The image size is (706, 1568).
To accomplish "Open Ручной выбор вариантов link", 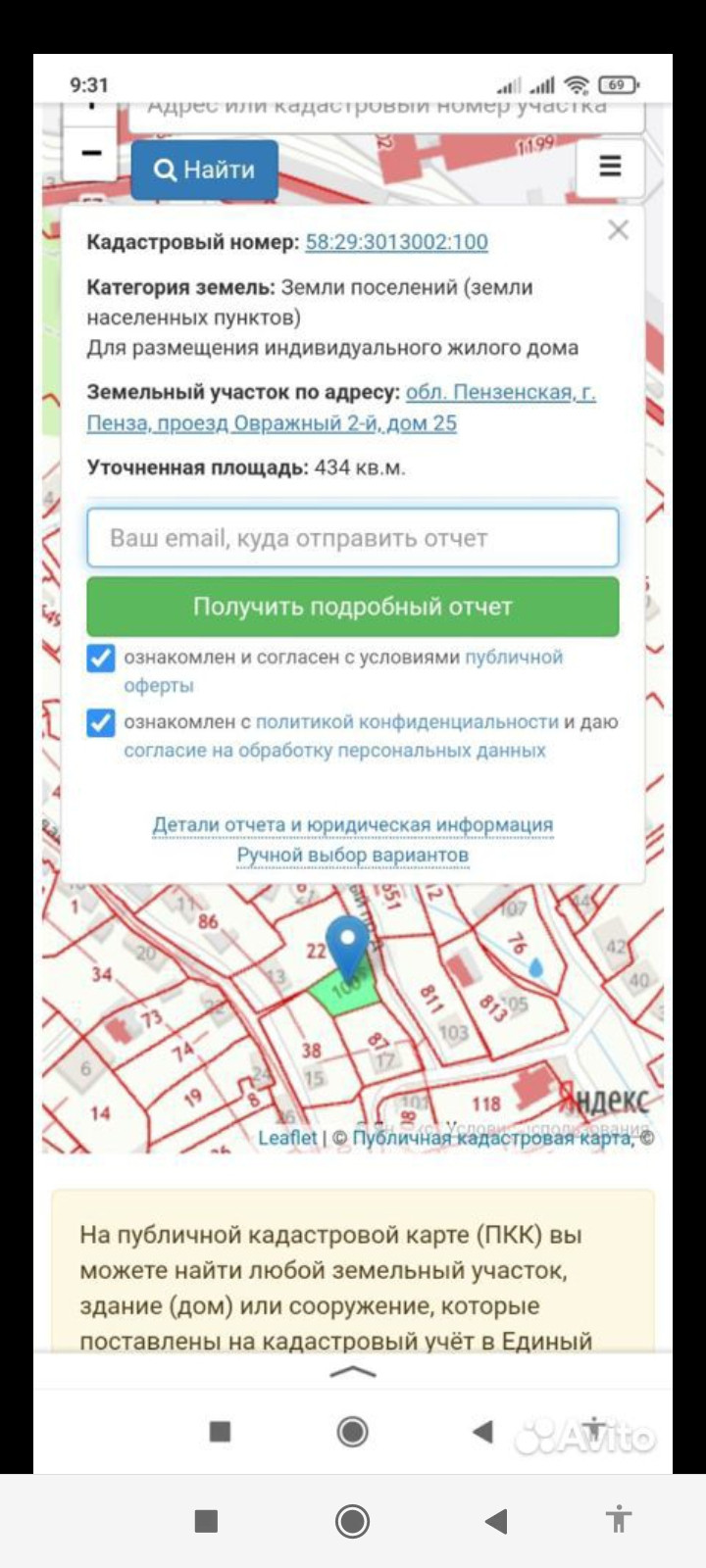I will coord(353,855).
